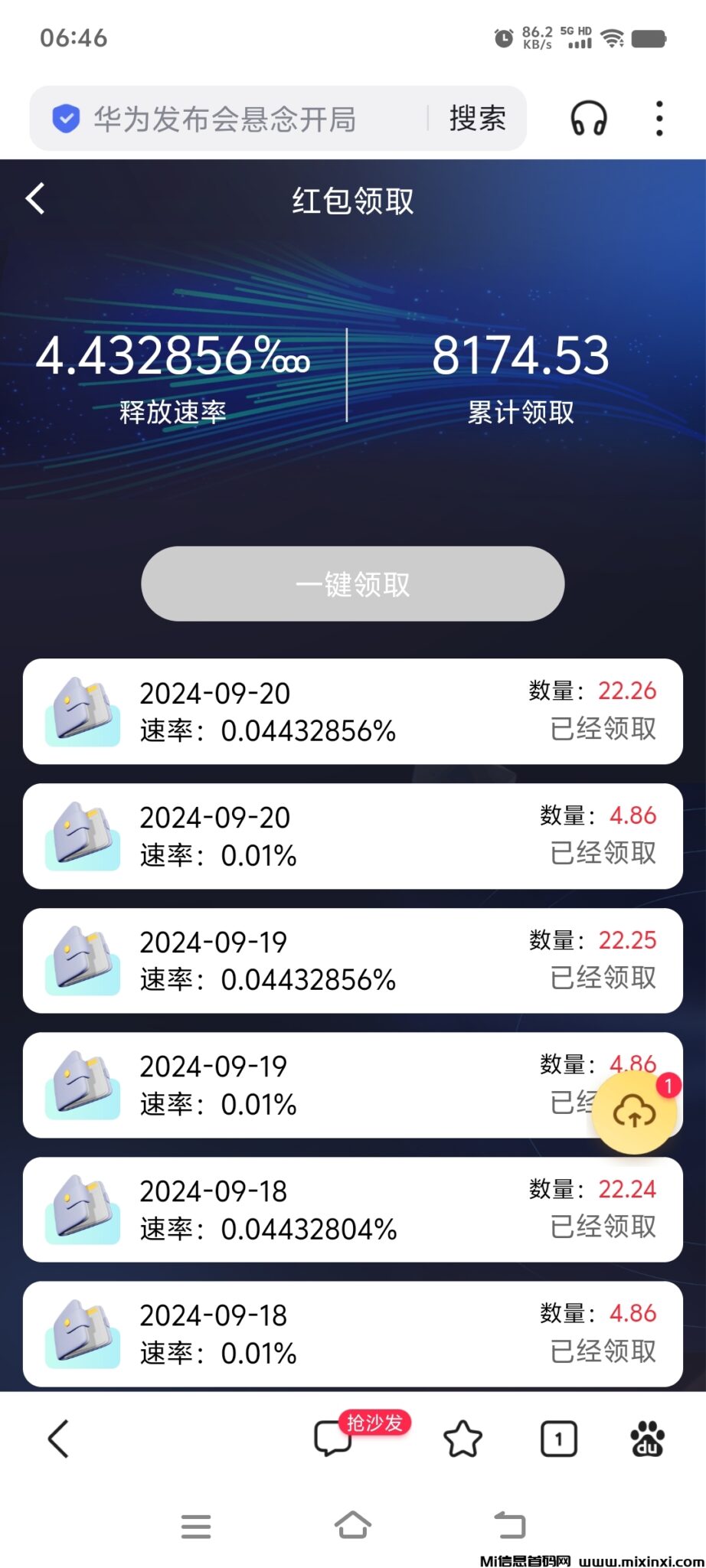Go back using the 红包领取 page arrow
The width and height of the screenshot is (706, 1568).
35,198
